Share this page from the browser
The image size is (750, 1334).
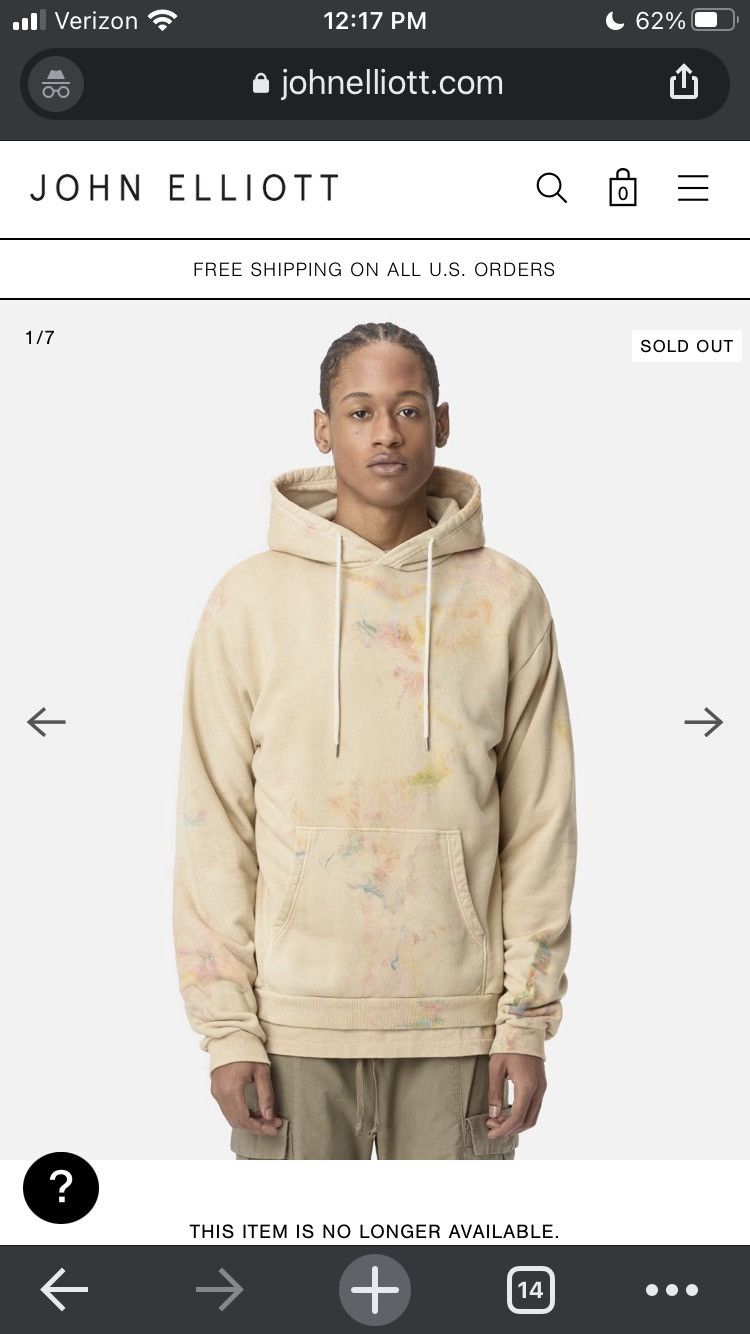point(684,82)
